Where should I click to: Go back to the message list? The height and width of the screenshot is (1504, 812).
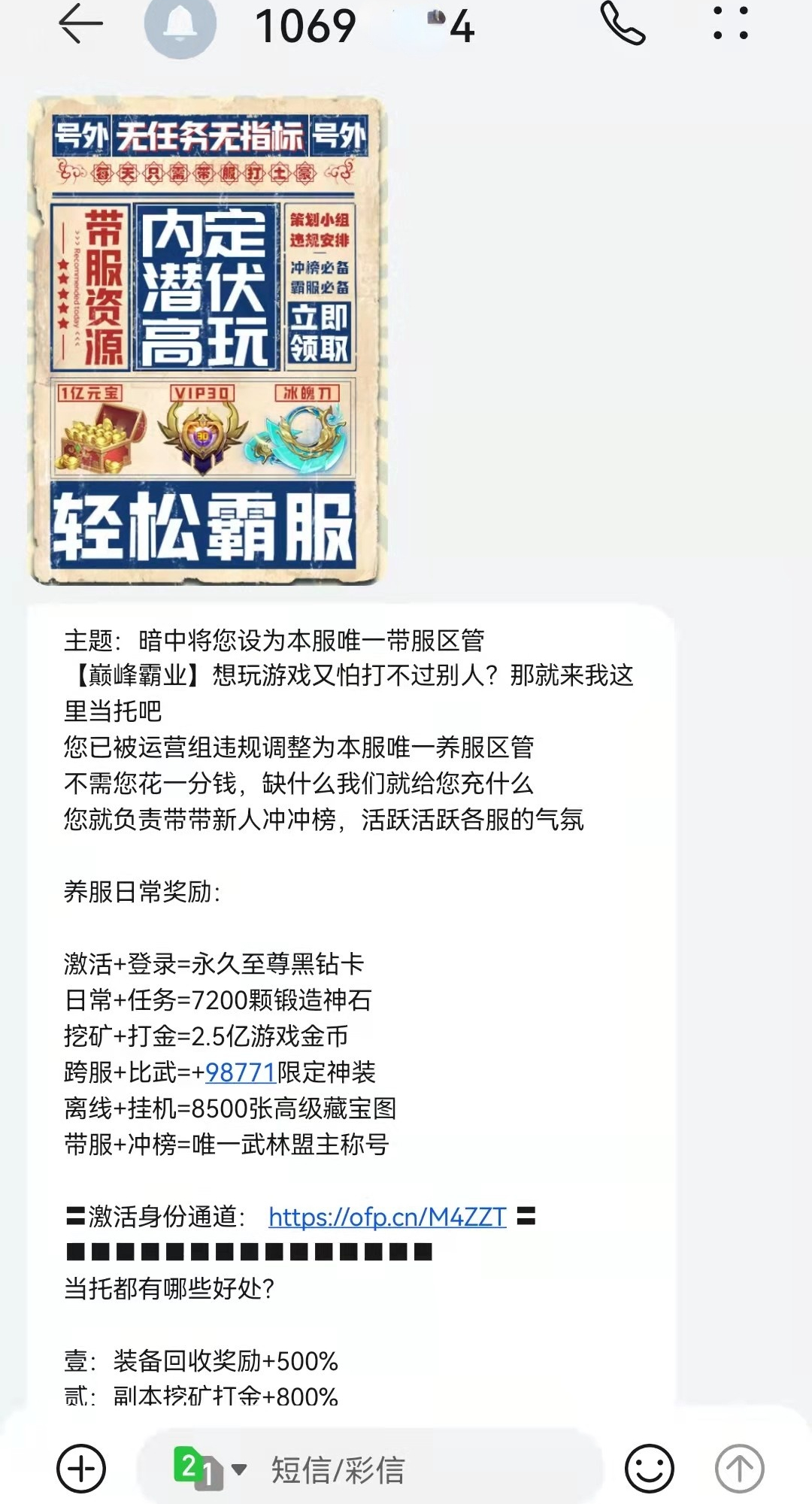pos(80,24)
